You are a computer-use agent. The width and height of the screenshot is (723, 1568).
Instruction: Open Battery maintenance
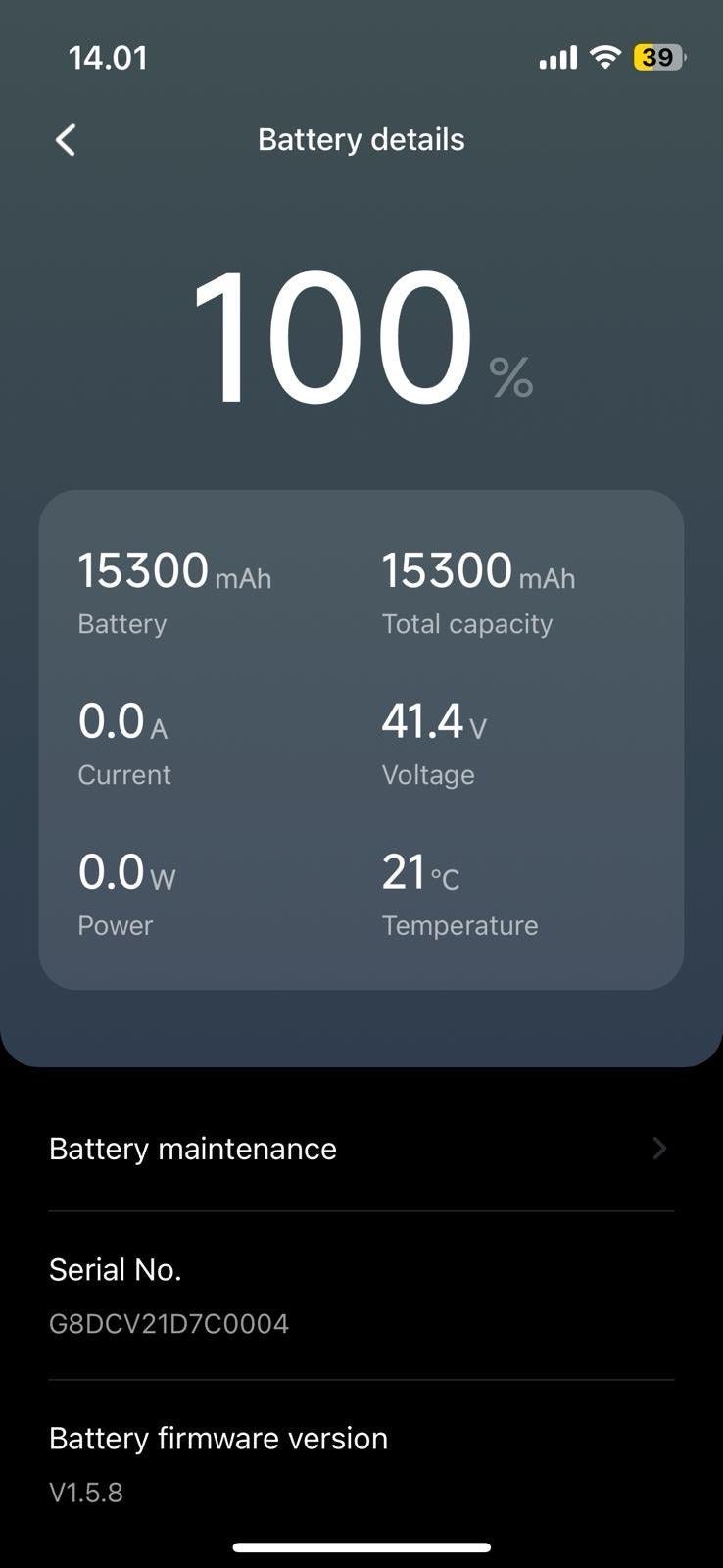361,1149
